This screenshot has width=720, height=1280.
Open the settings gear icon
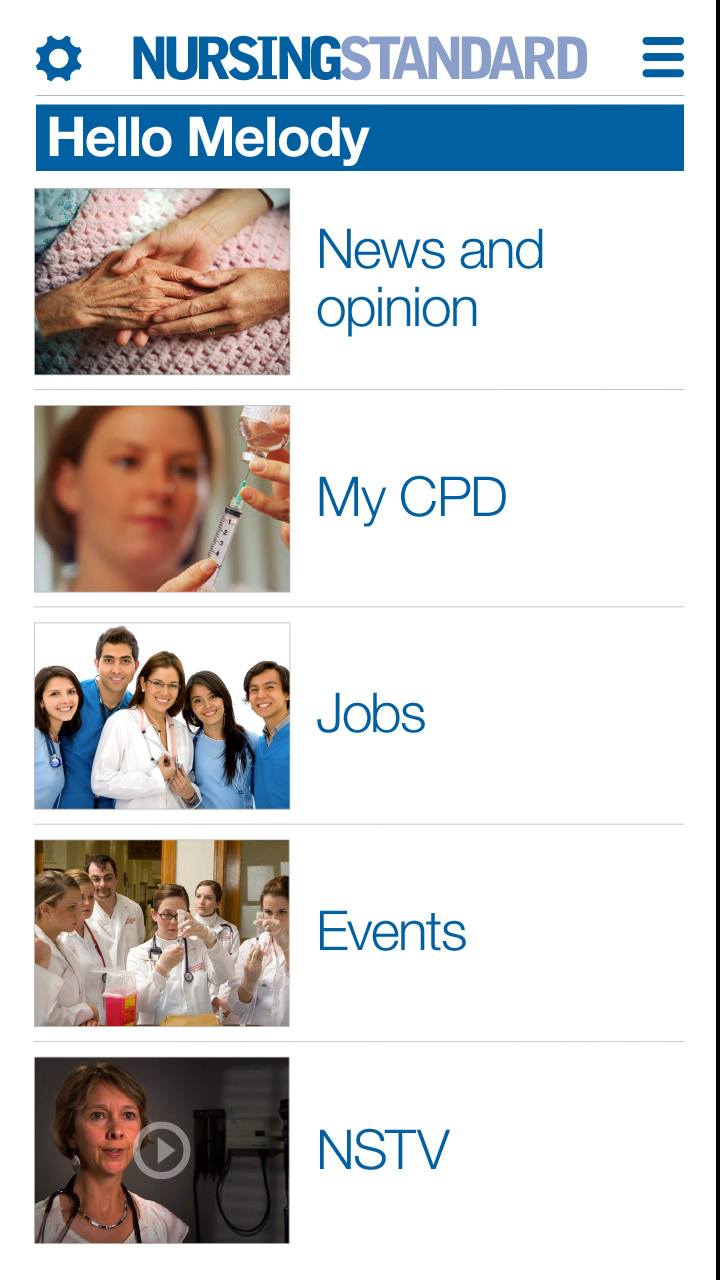[59, 58]
